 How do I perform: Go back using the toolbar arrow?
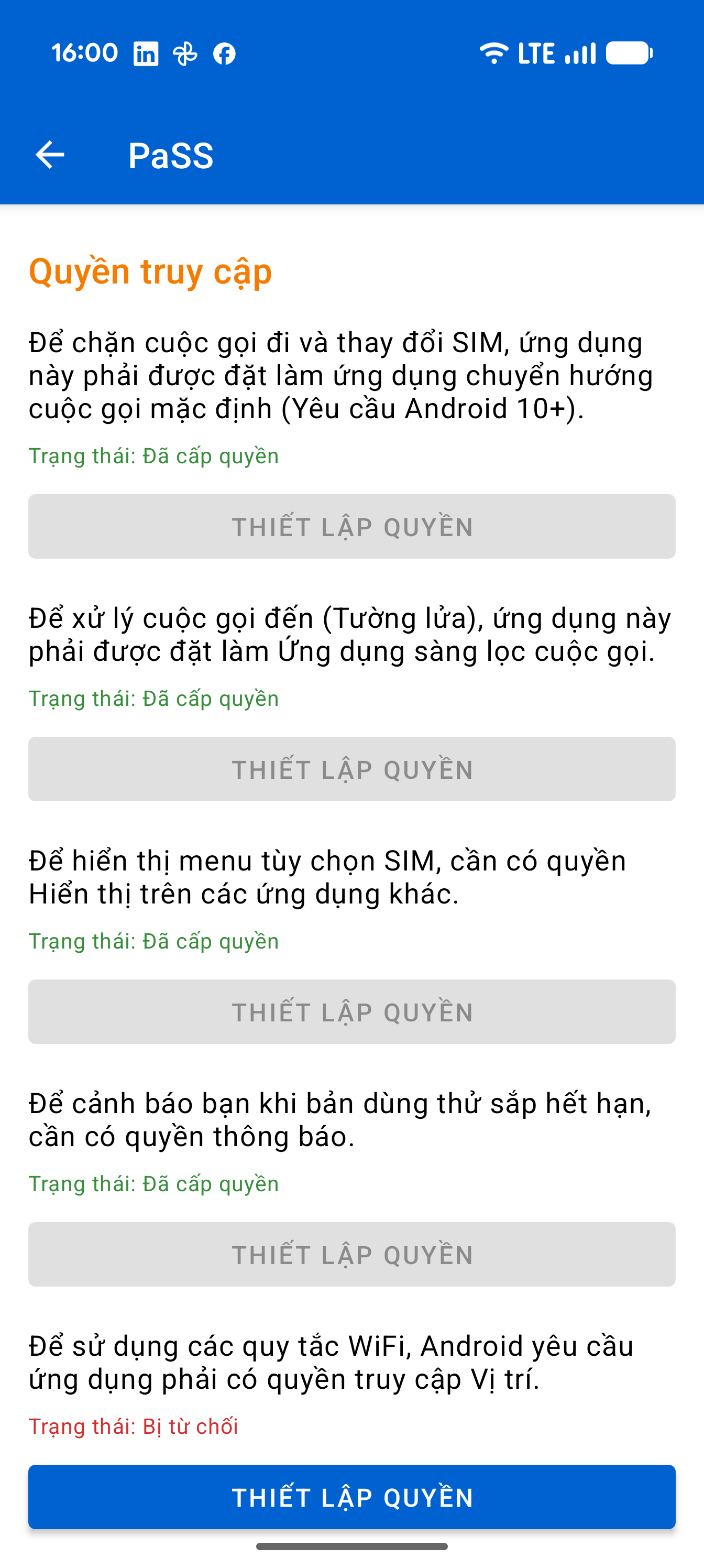(50, 155)
